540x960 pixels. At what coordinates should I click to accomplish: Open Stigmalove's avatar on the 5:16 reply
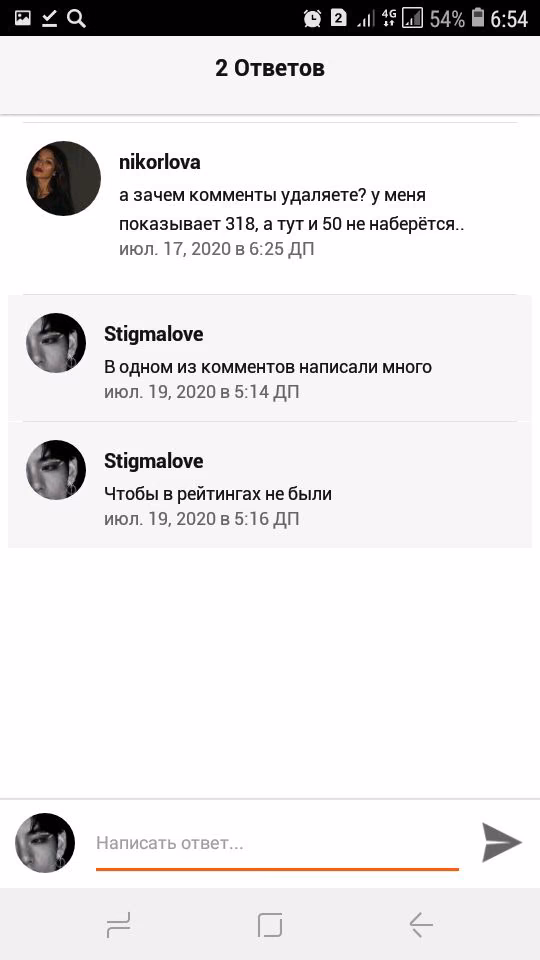(56, 470)
